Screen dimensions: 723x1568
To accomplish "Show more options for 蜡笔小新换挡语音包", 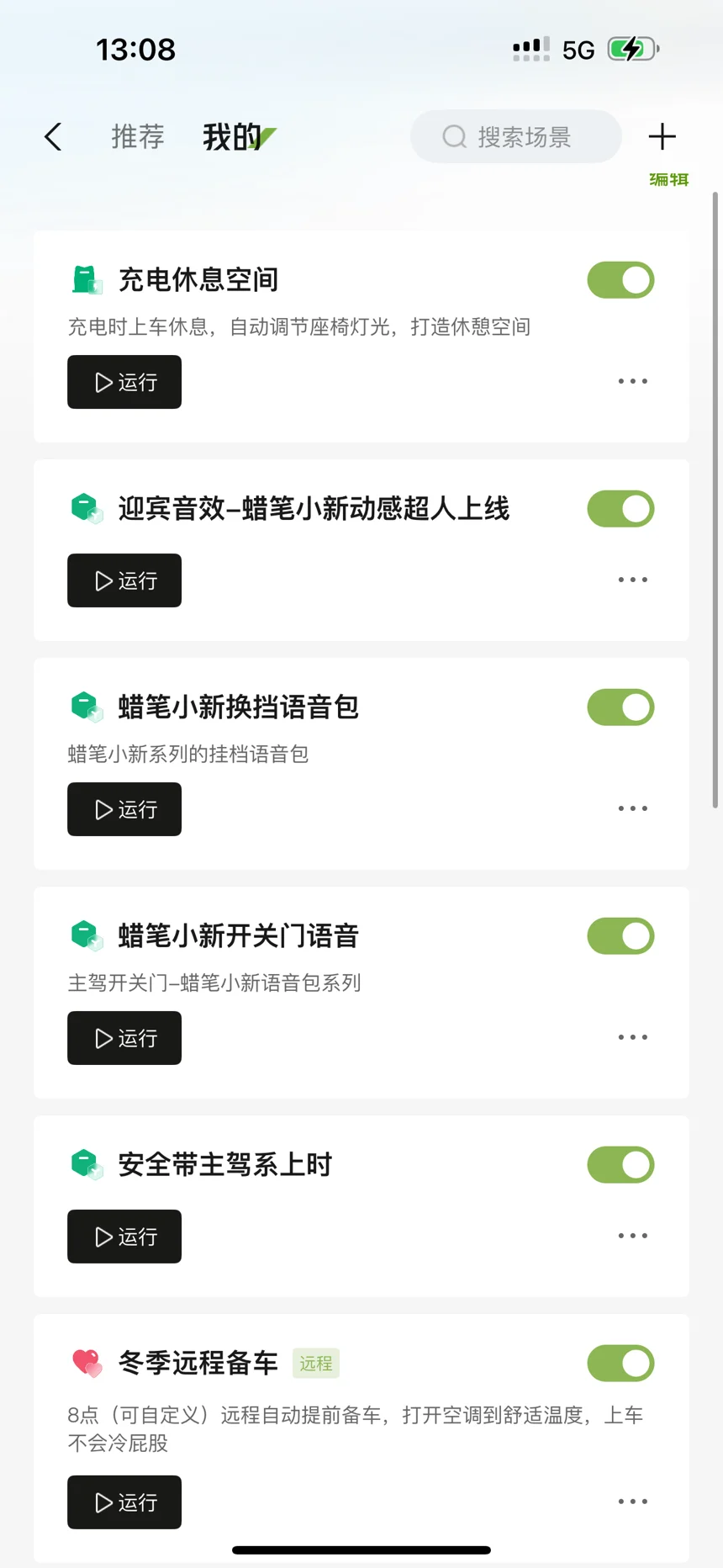I will click(x=632, y=808).
